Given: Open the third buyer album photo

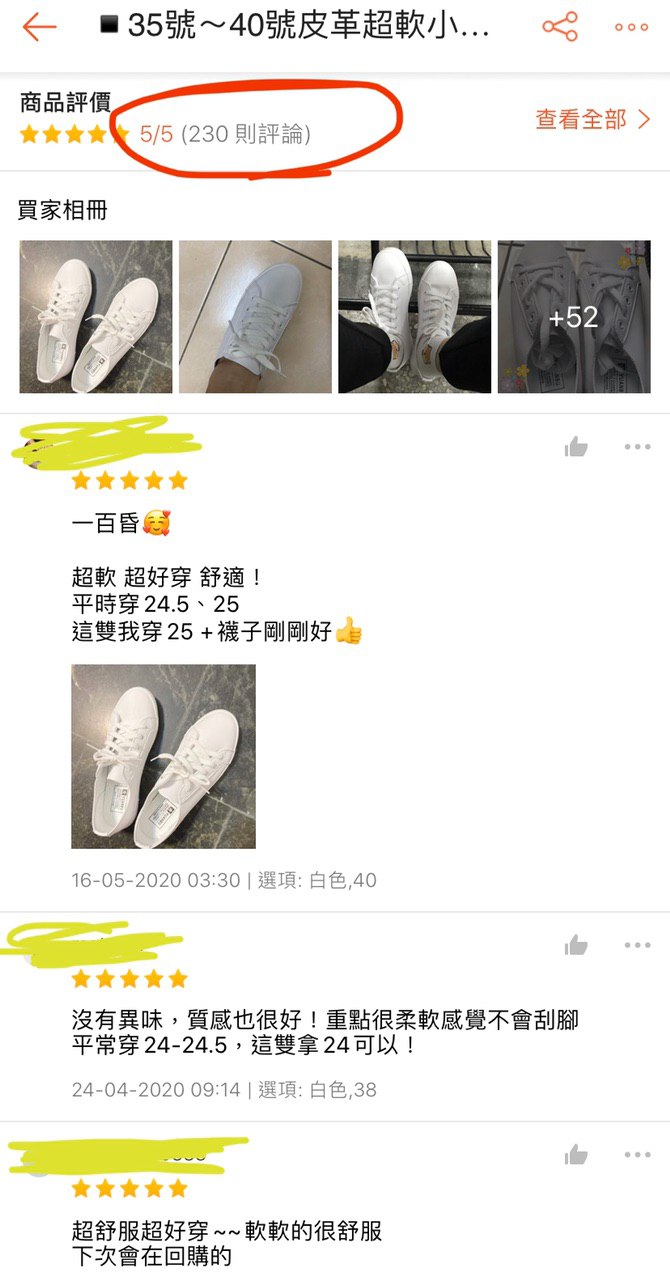Looking at the screenshot, I should [x=414, y=316].
